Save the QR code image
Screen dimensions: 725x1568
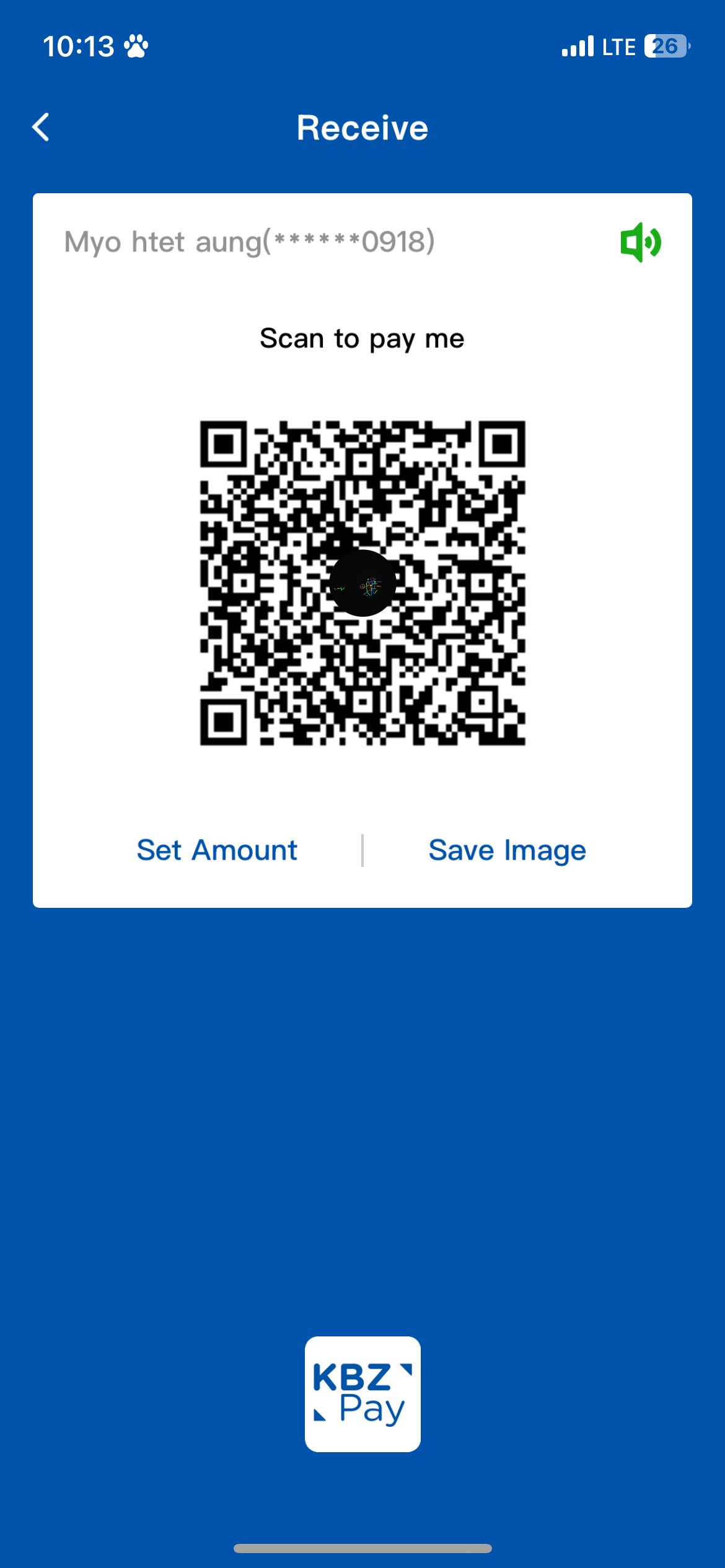click(x=507, y=850)
